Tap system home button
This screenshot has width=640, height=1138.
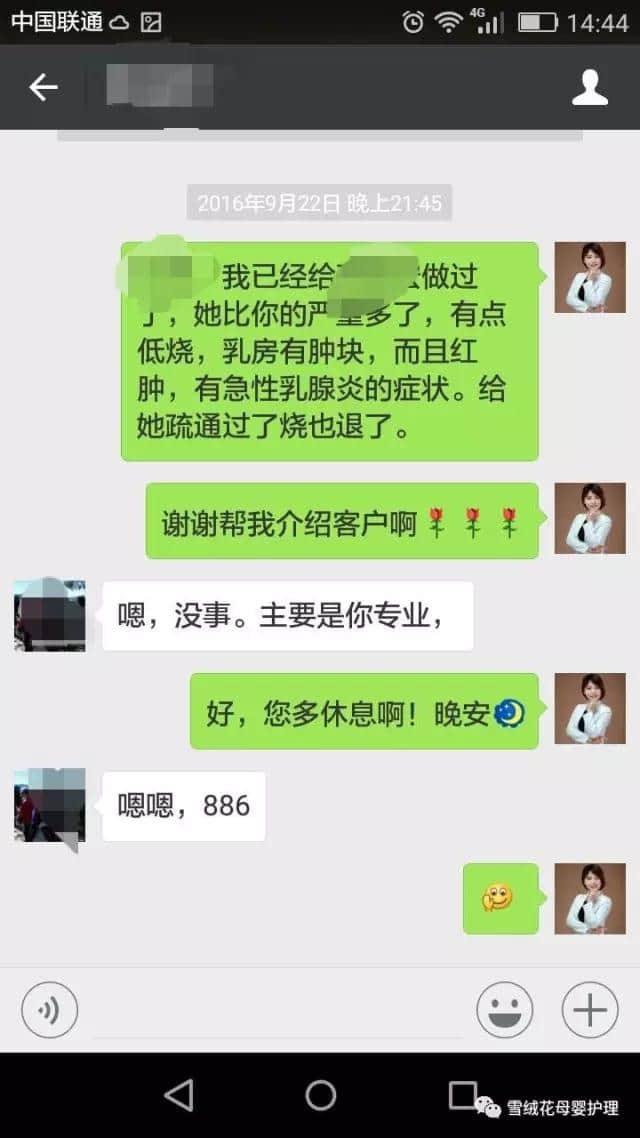pyautogui.click(x=320, y=1095)
